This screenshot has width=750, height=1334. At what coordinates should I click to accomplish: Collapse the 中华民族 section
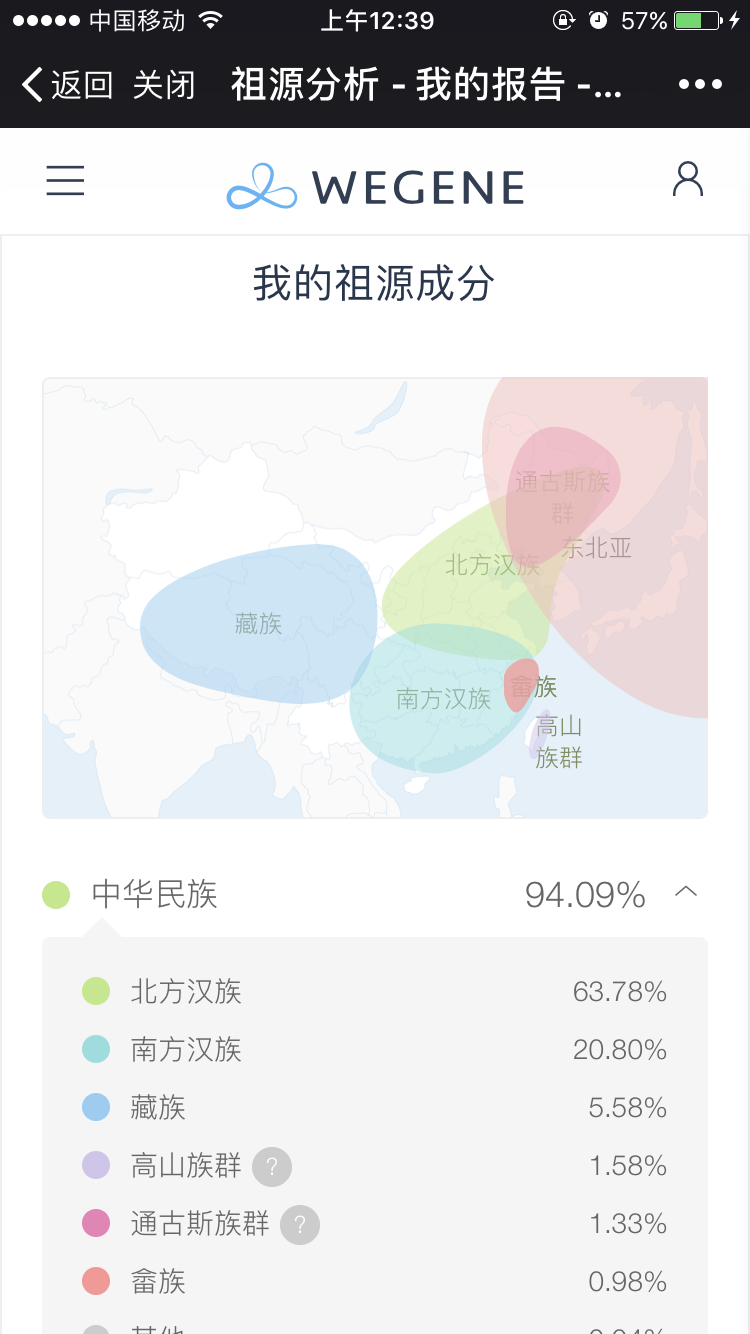tap(686, 892)
